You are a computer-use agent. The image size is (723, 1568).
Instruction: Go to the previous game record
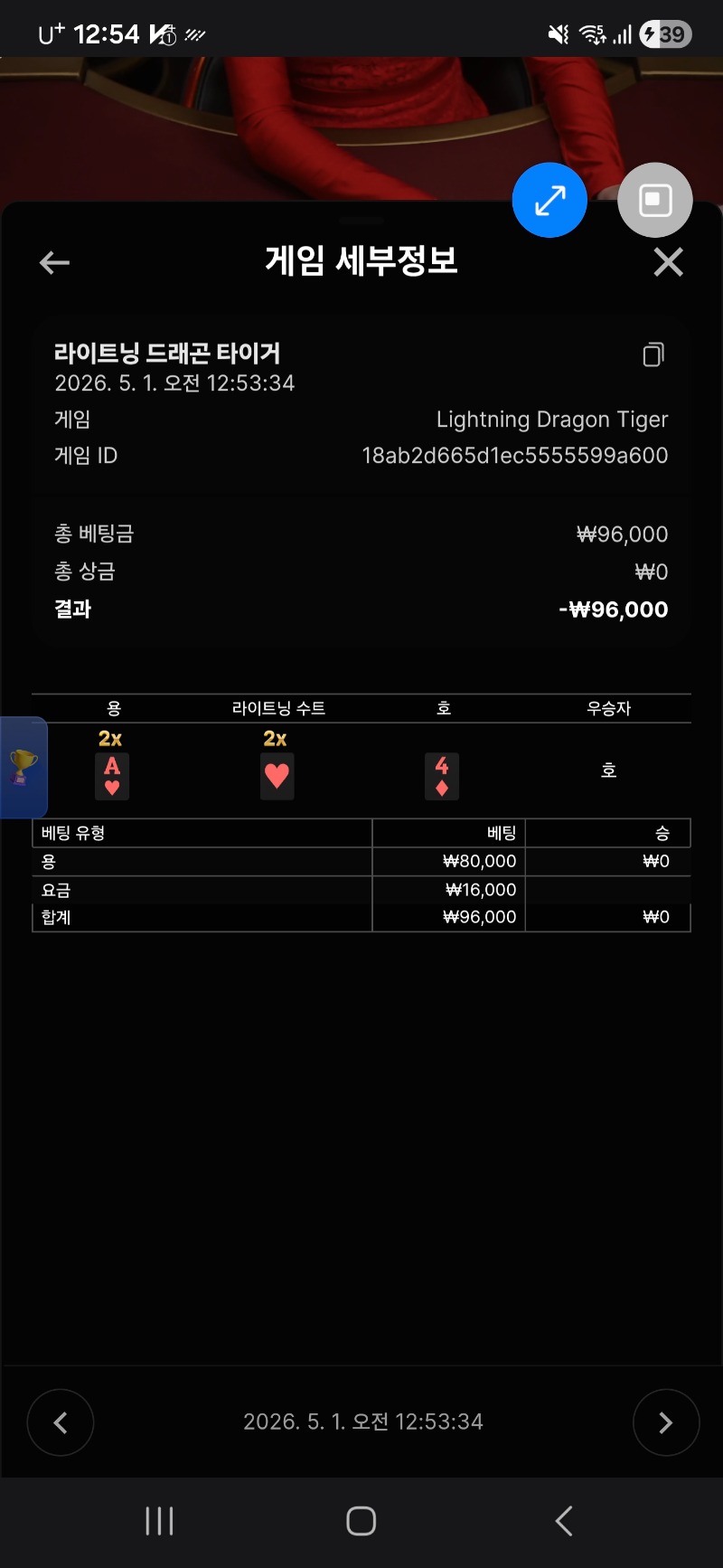click(61, 1422)
